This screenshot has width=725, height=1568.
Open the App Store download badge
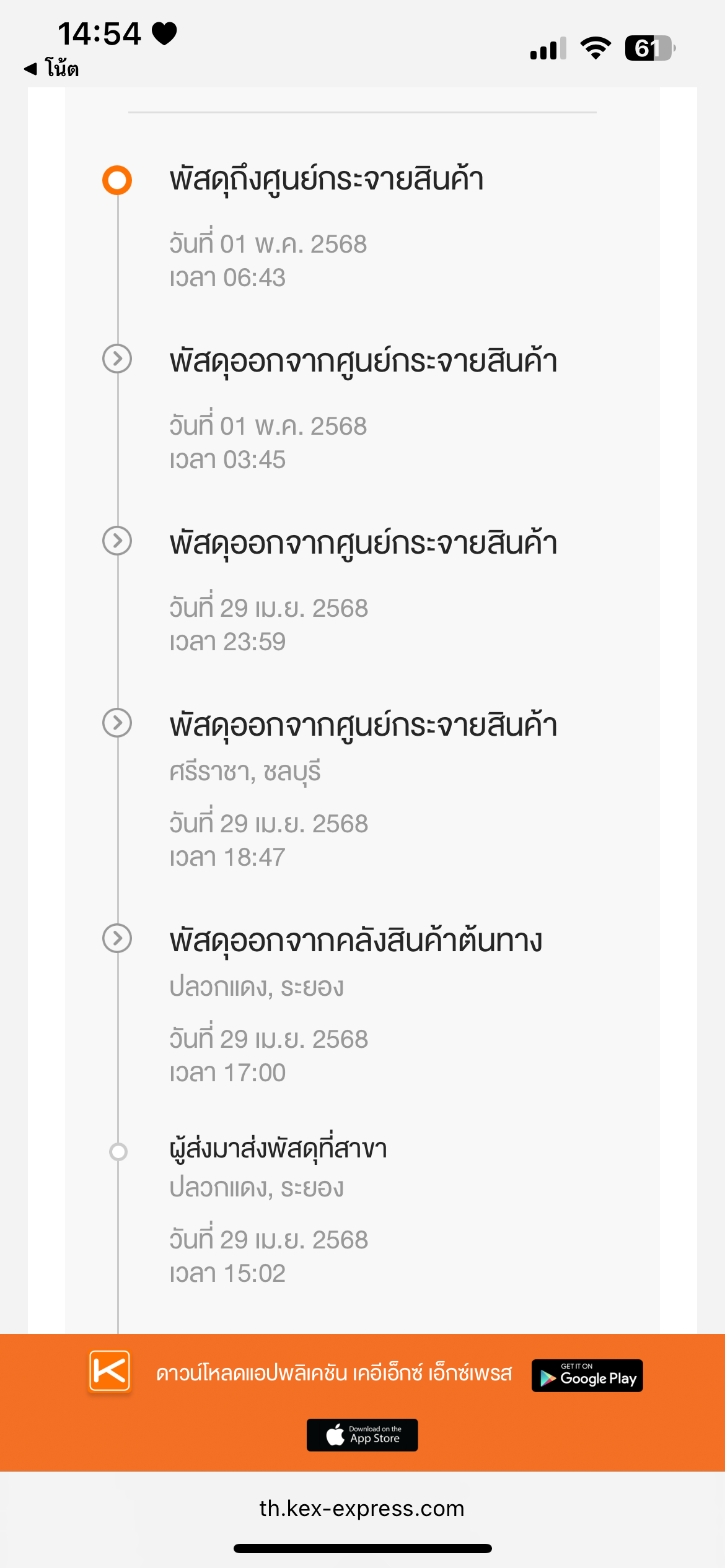[x=362, y=1435]
